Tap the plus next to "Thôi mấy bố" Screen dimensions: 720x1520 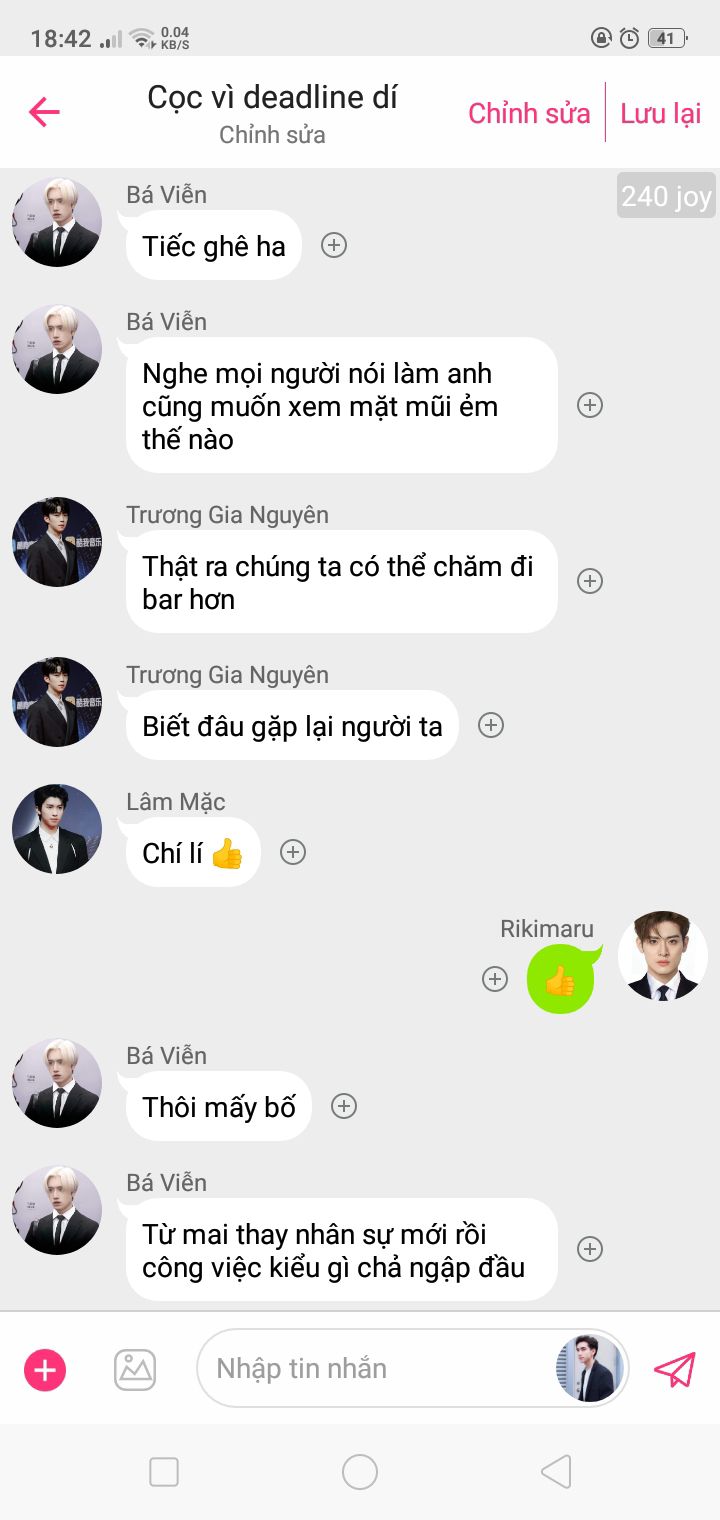pyautogui.click(x=344, y=1106)
